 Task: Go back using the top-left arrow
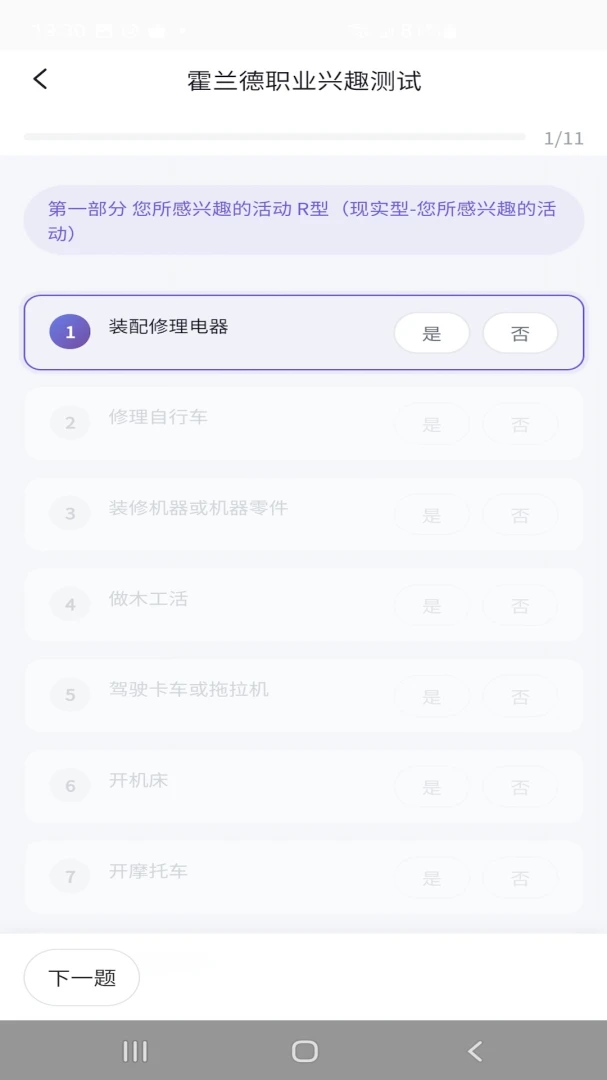click(40, 79)
